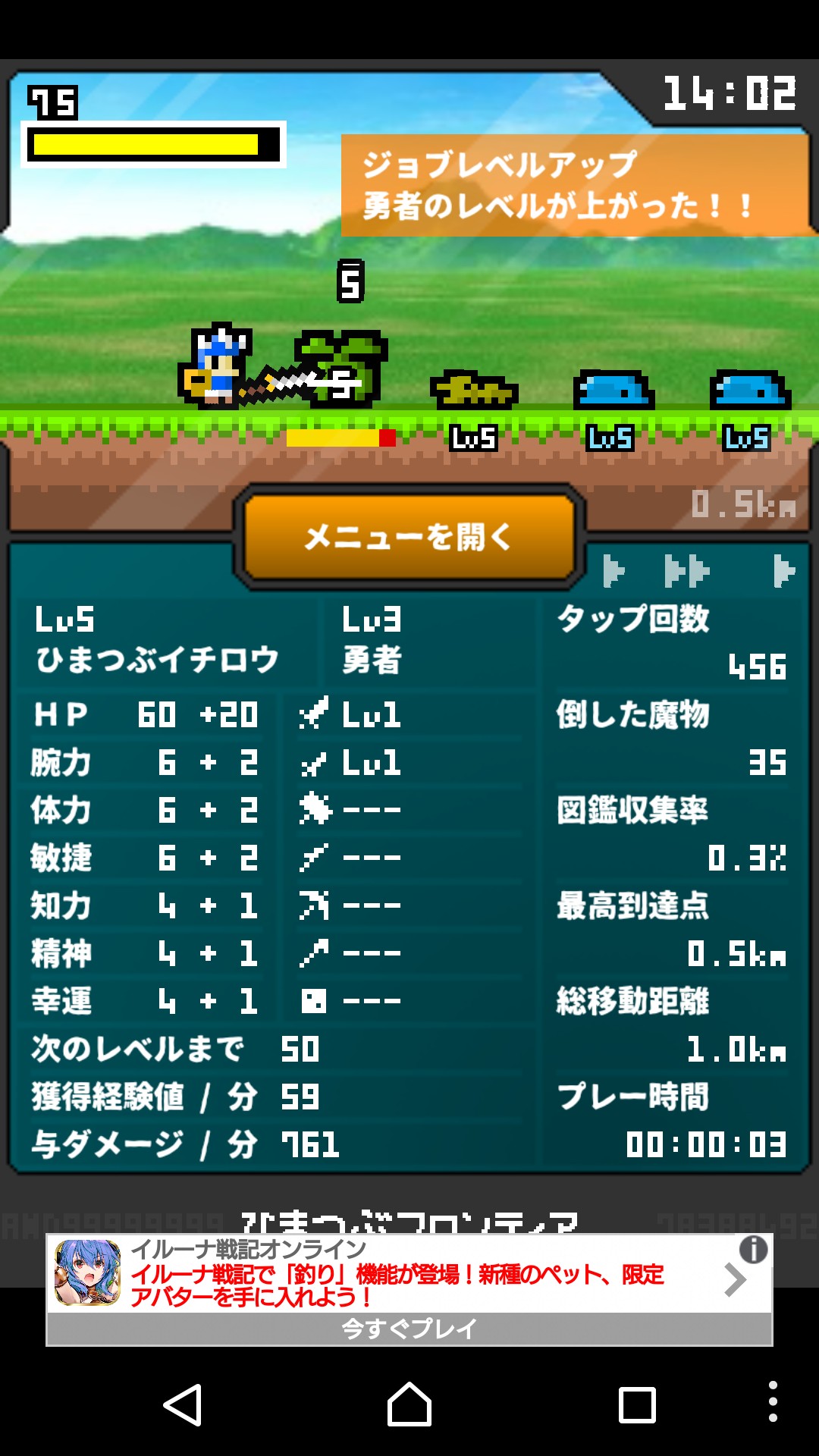Viewport: 819px width, 1456px height.
Task: Tap the ad's chevron arrow
Action: coord(735,1281)
